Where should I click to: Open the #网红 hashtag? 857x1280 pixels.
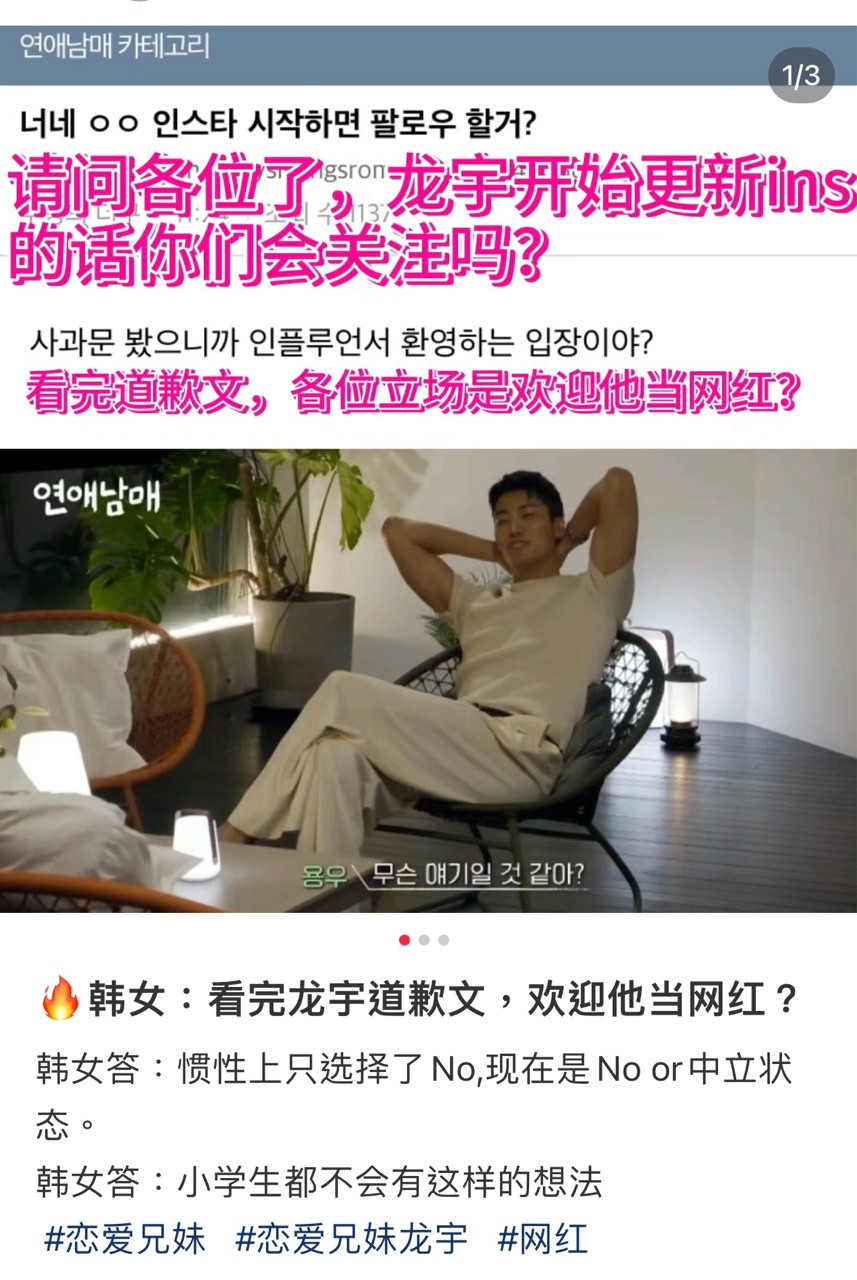pos(543,1239)
